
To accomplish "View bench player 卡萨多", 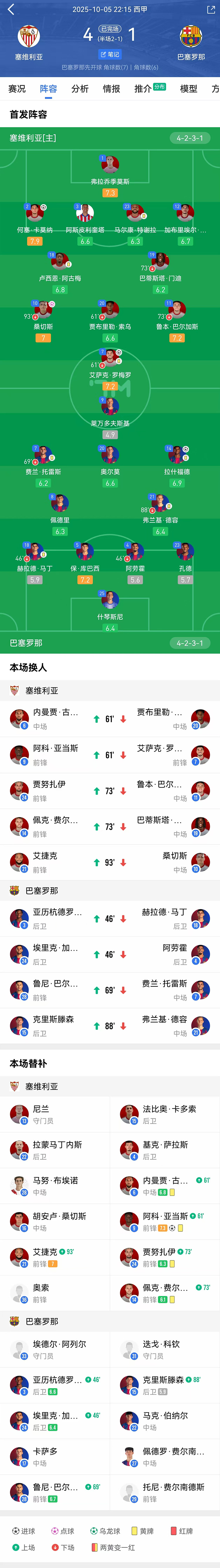I will (x=55, y=1456).
